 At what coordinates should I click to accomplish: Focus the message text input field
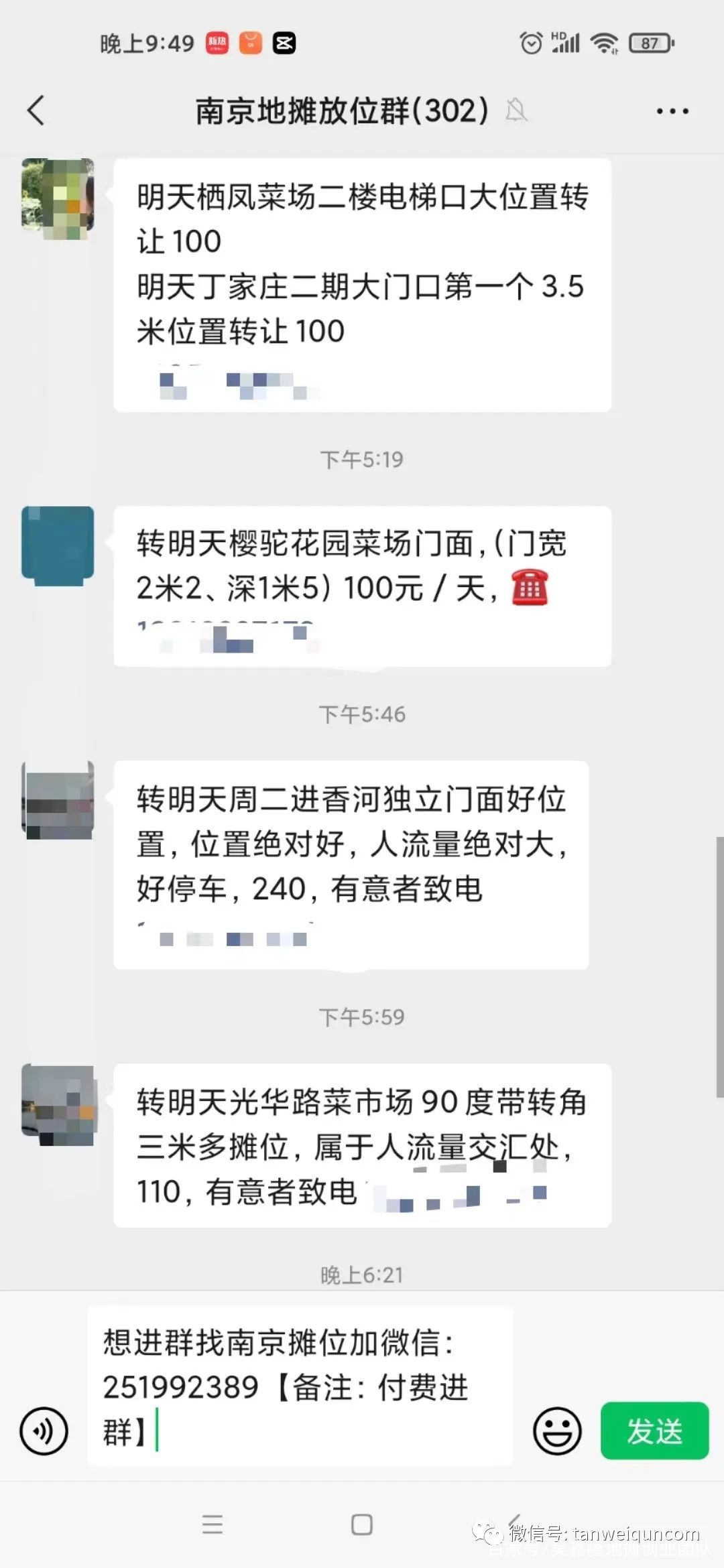(300, 1386)
